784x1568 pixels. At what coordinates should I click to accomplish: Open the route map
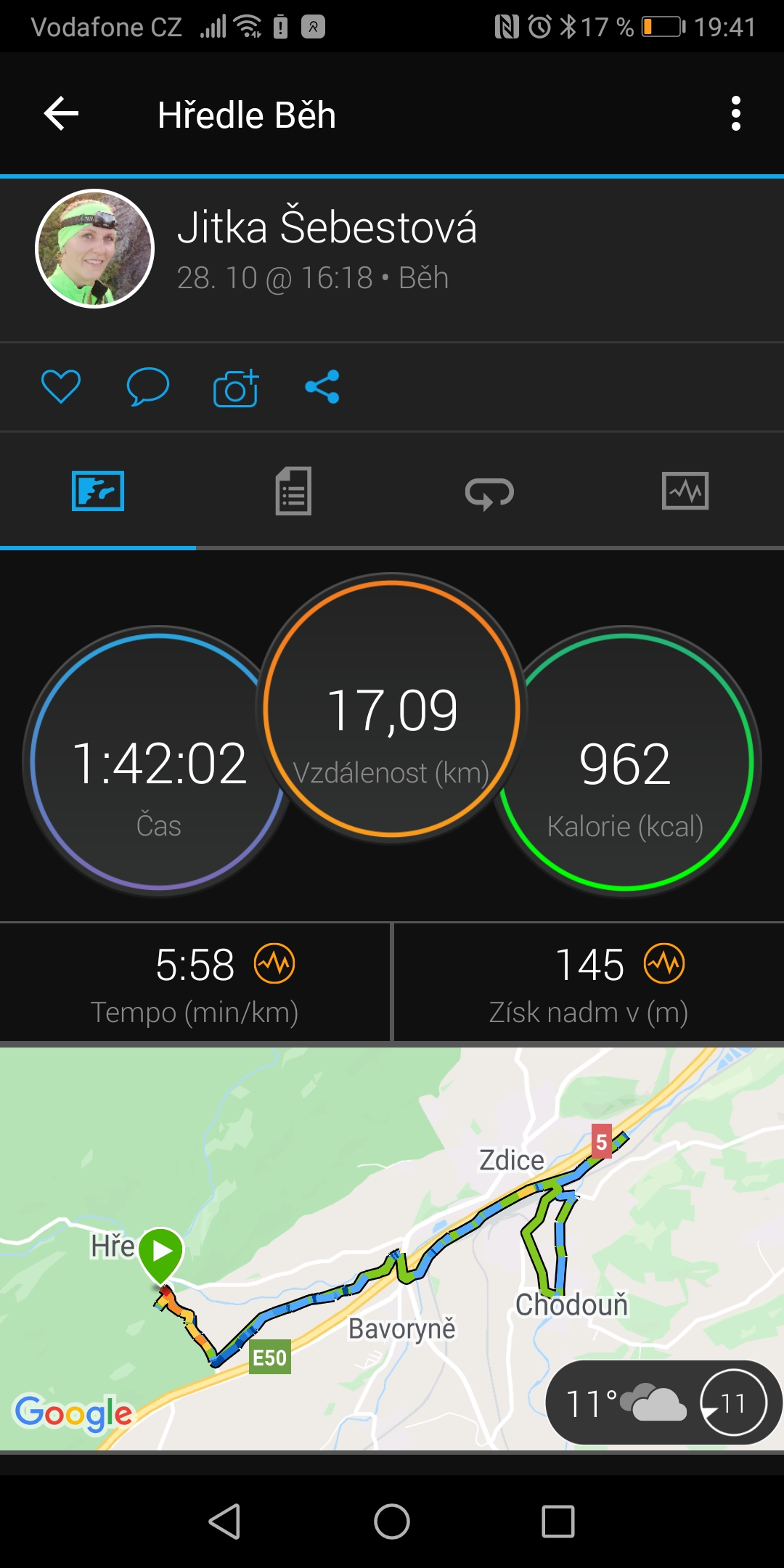[392, 1249]
